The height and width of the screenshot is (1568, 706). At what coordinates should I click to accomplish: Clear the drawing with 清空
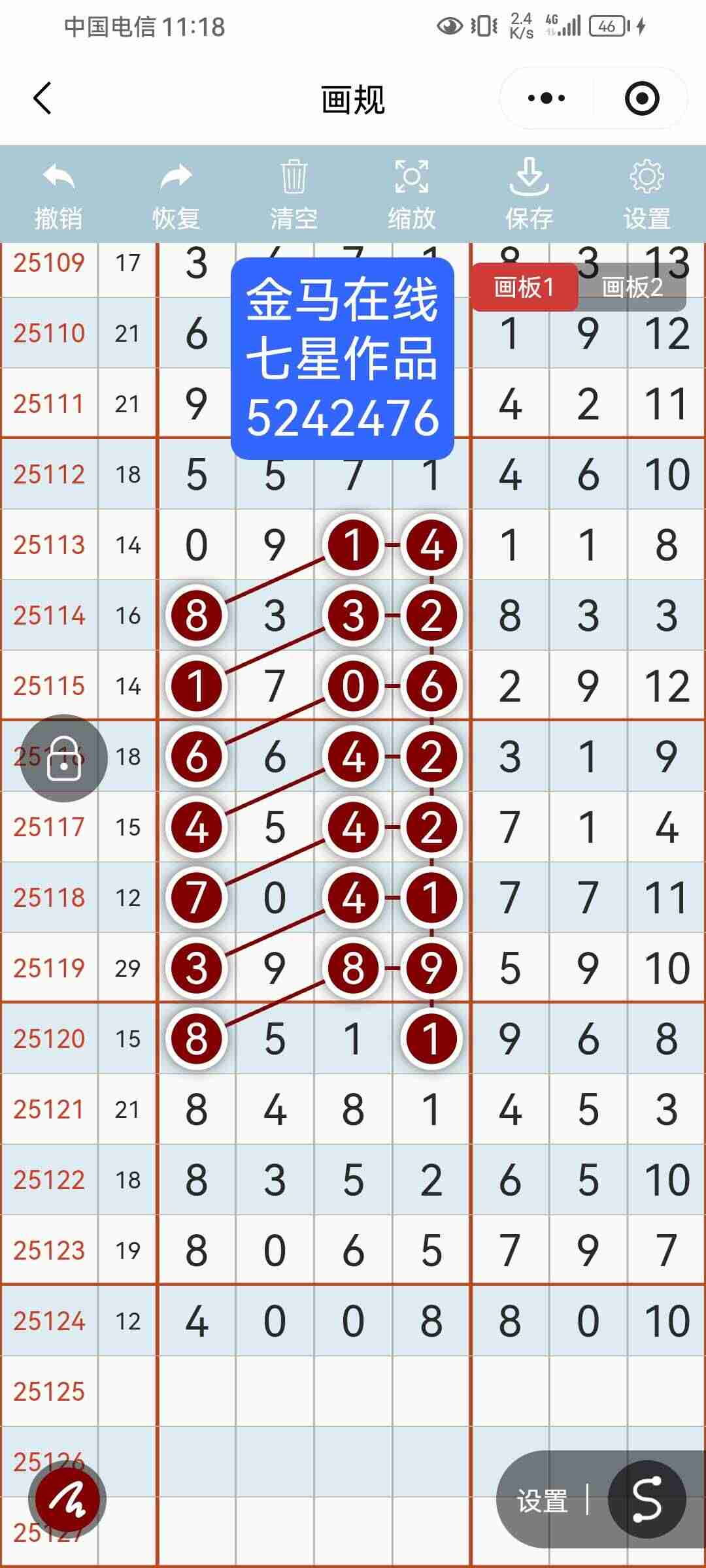tap(294, 195)
